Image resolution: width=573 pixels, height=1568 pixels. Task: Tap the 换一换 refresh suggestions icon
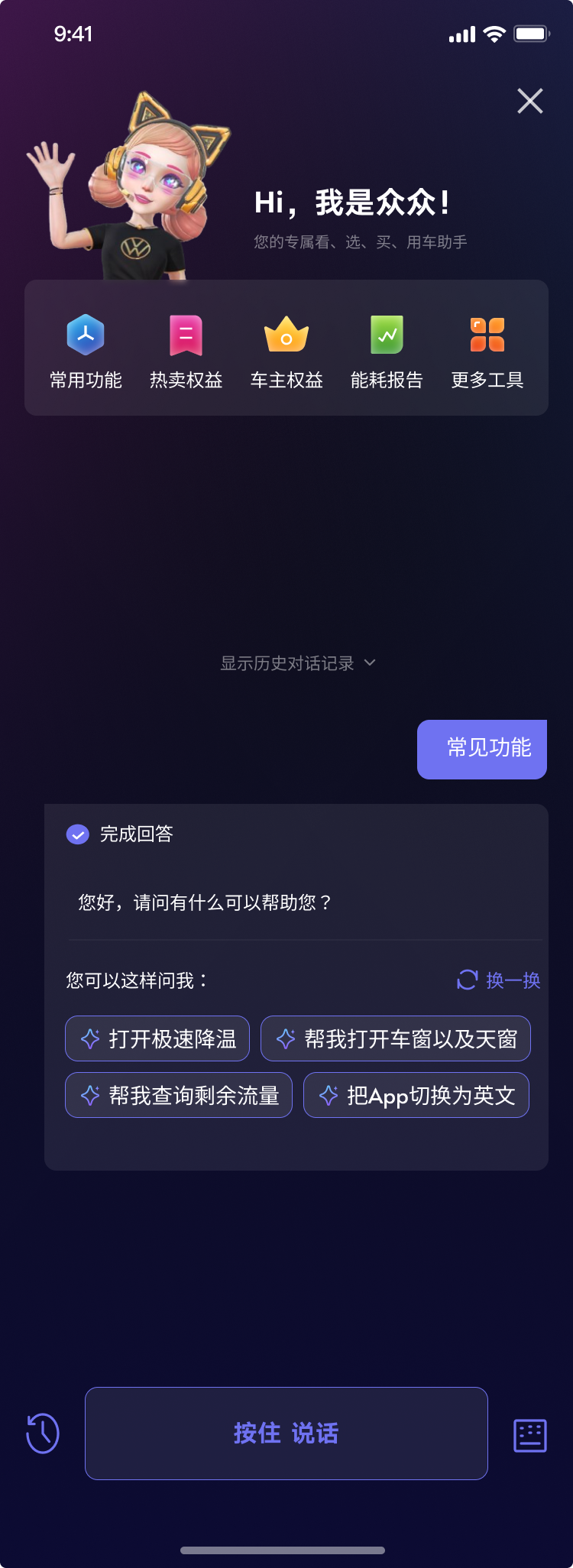point(467,980)
